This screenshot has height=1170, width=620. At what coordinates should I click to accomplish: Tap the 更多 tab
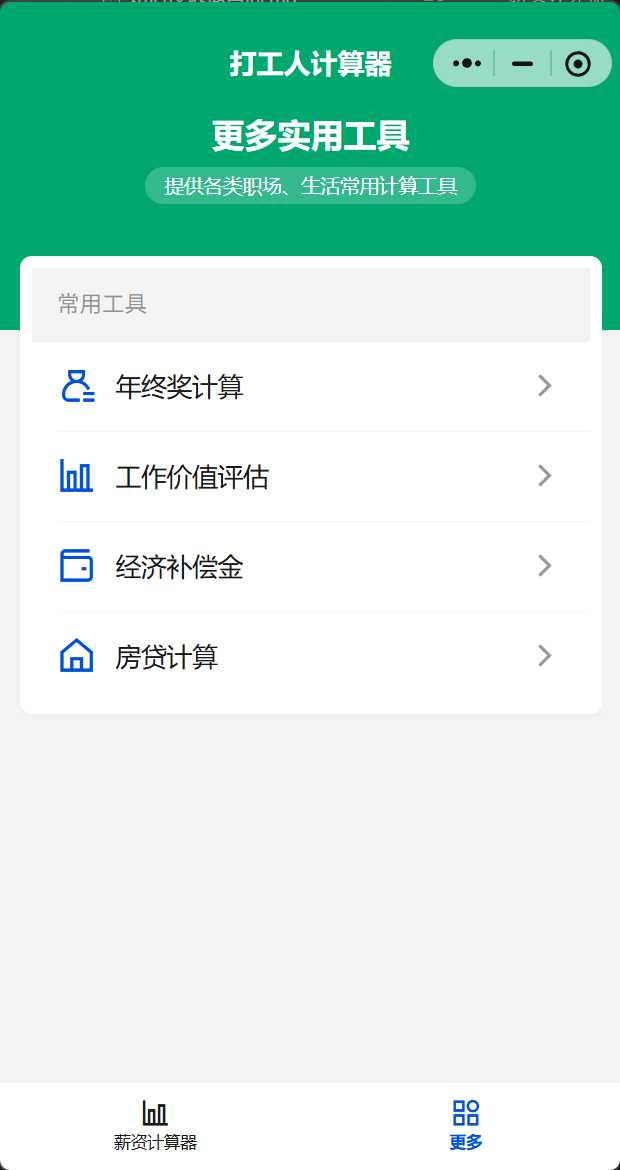[x=466, y=1125]
